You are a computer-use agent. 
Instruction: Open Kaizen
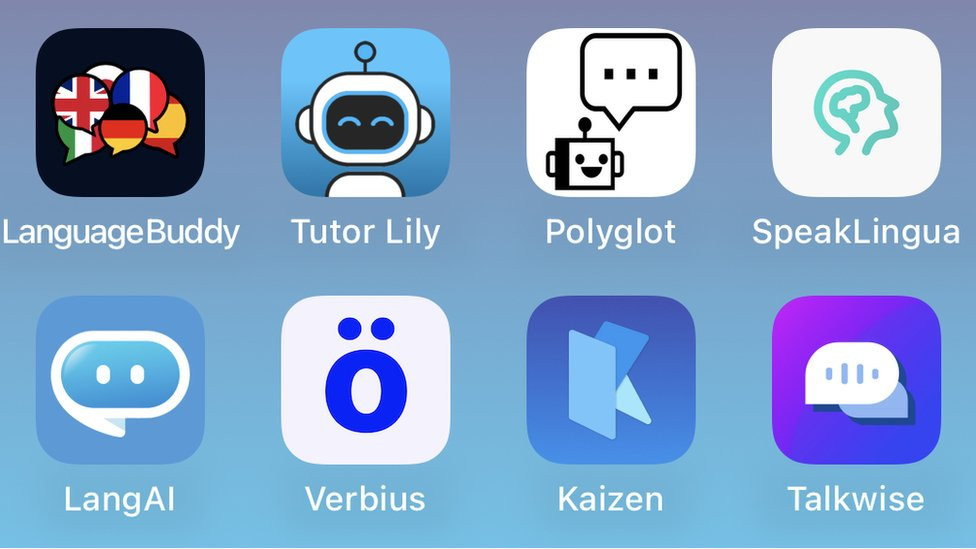click(x=611, y=380)
